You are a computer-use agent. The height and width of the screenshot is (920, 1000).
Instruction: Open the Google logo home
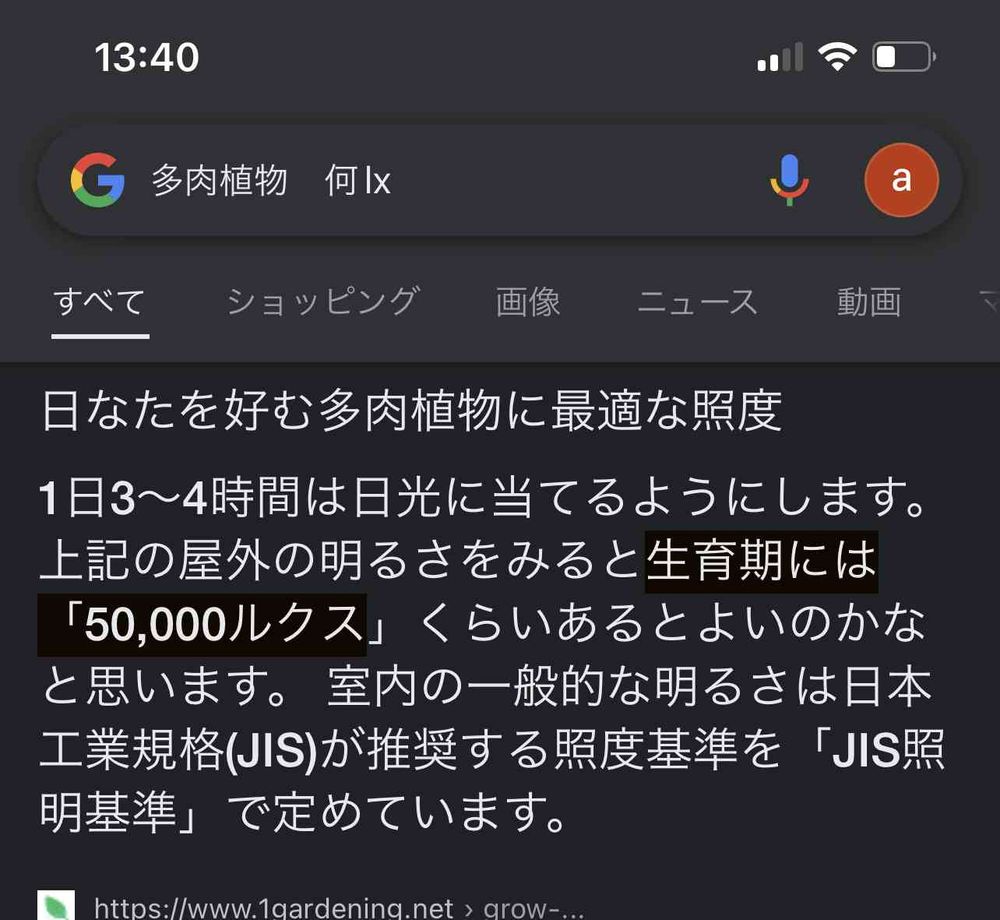pos(98,180)
